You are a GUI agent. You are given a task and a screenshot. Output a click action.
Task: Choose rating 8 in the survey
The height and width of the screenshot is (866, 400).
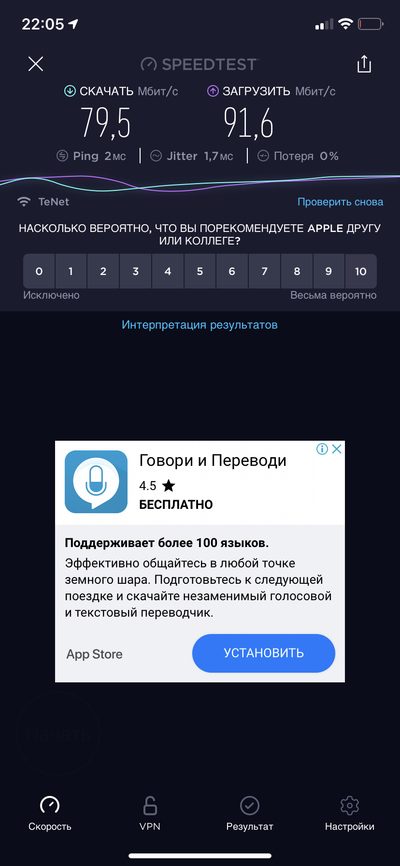pyautogui.click(x=297, y=271)
